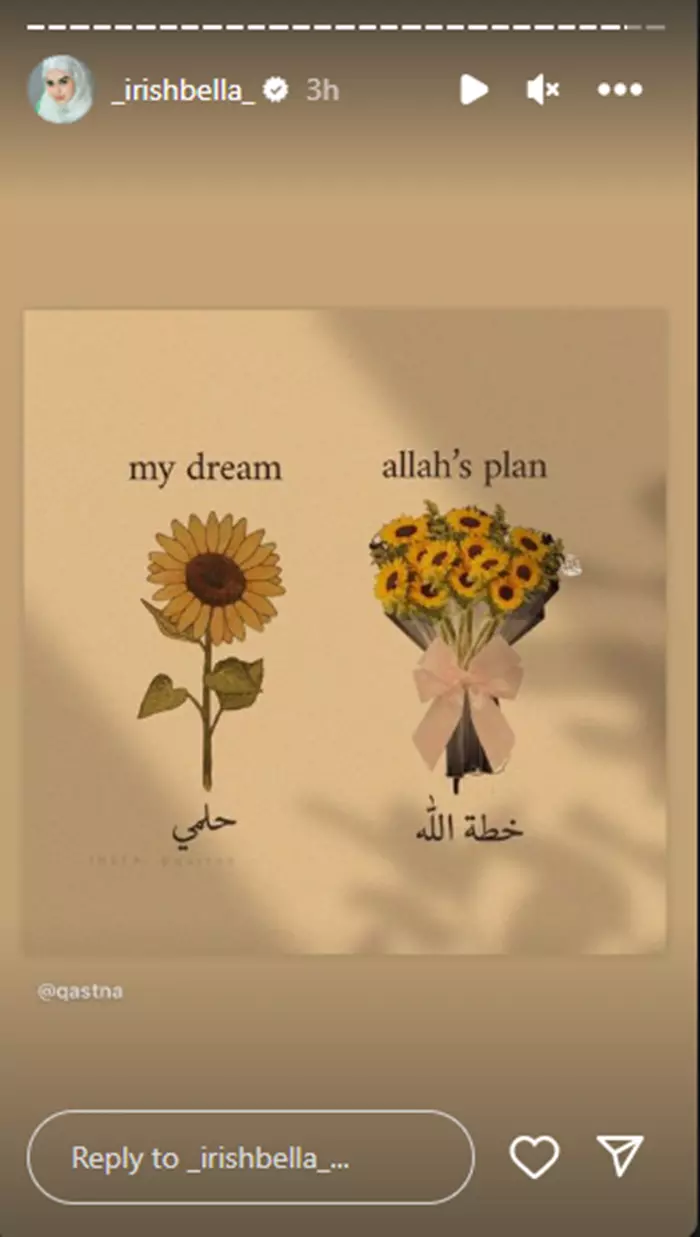
Task: Play the story
Action: click(474, 90)
